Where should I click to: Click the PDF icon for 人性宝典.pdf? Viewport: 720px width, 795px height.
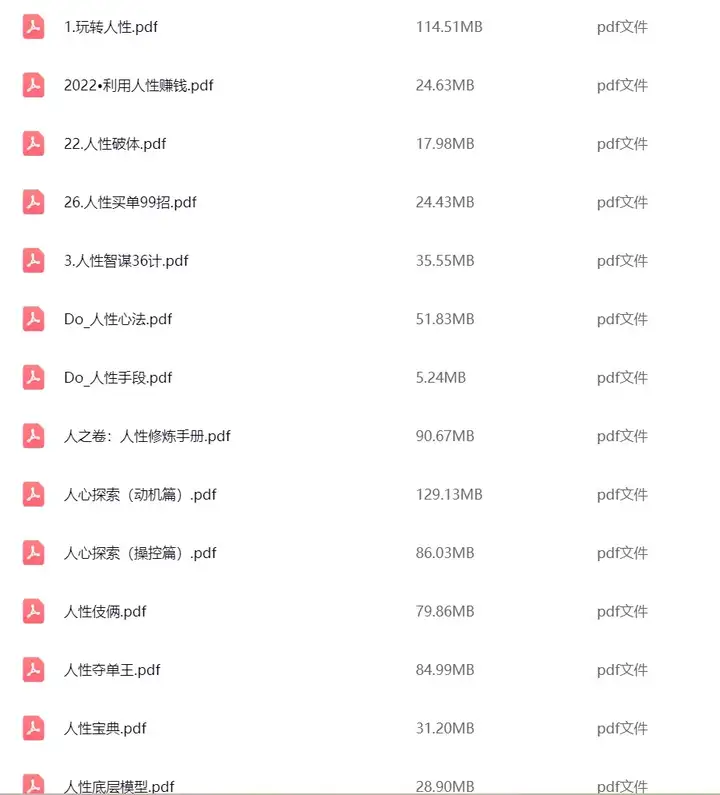(x=33, y=728)
